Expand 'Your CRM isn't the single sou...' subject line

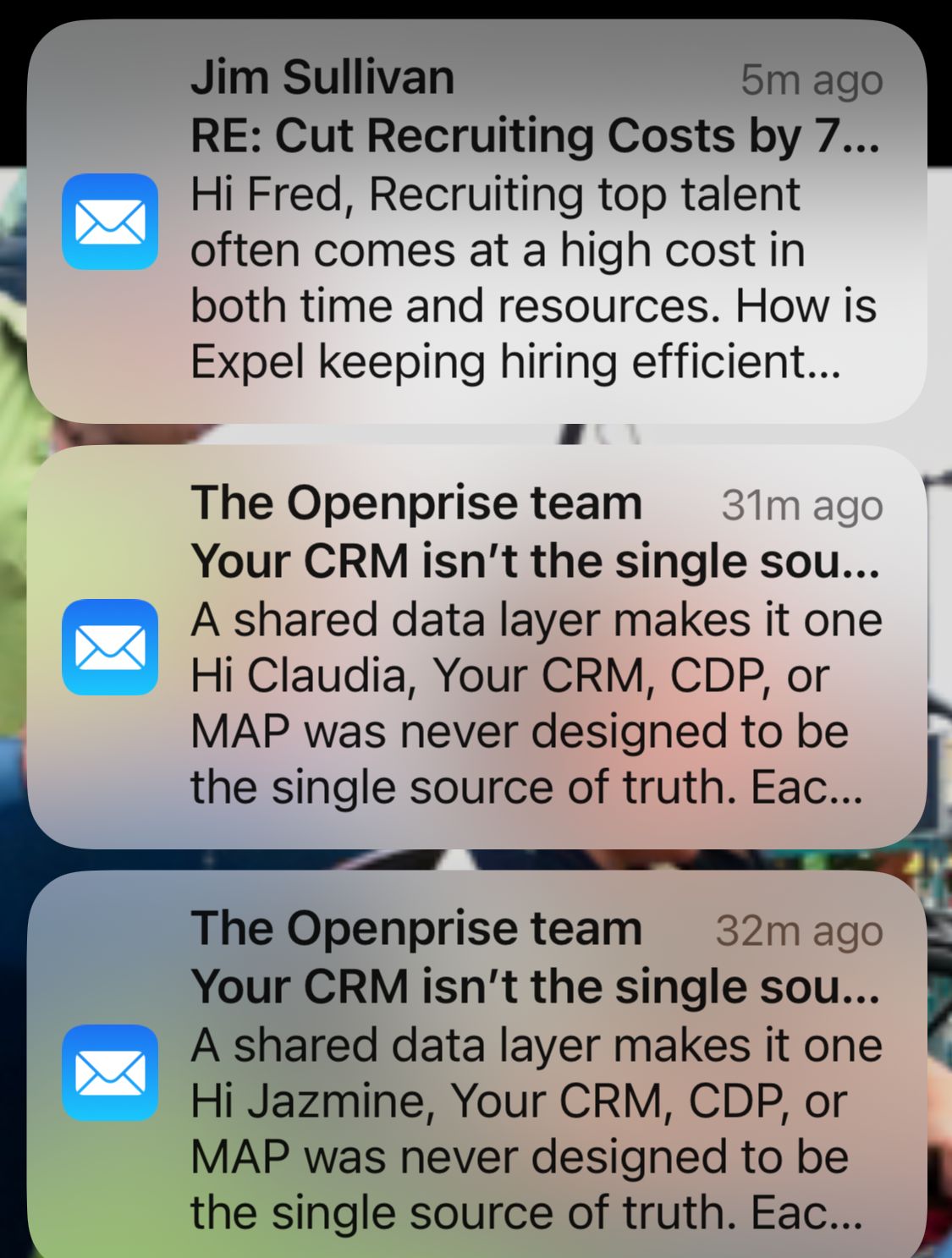click(537, 558)
